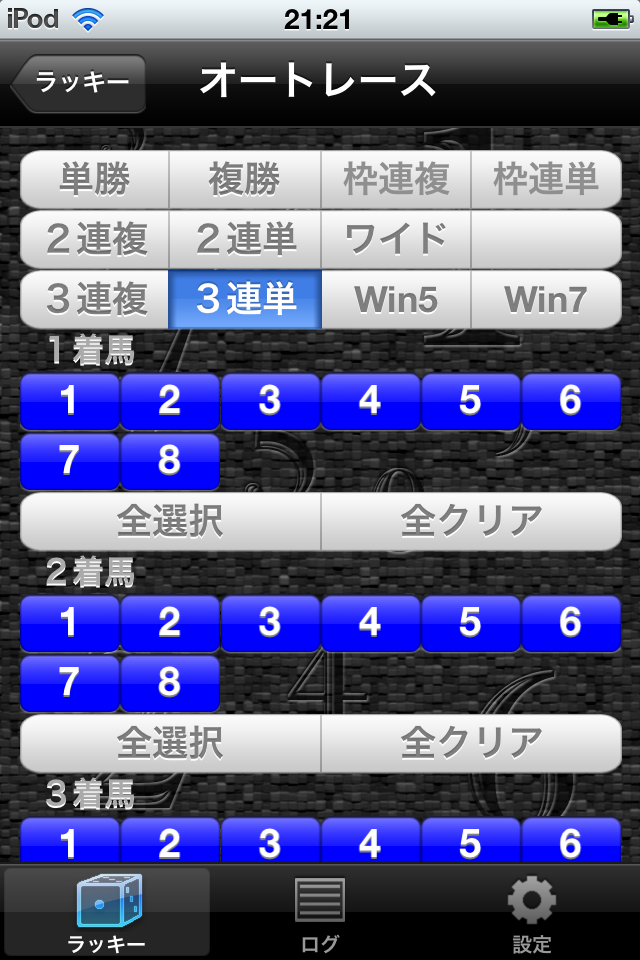Viewport: 640px width, 960px height.
Task: Open the ログ tab
Action: point(320,912)
